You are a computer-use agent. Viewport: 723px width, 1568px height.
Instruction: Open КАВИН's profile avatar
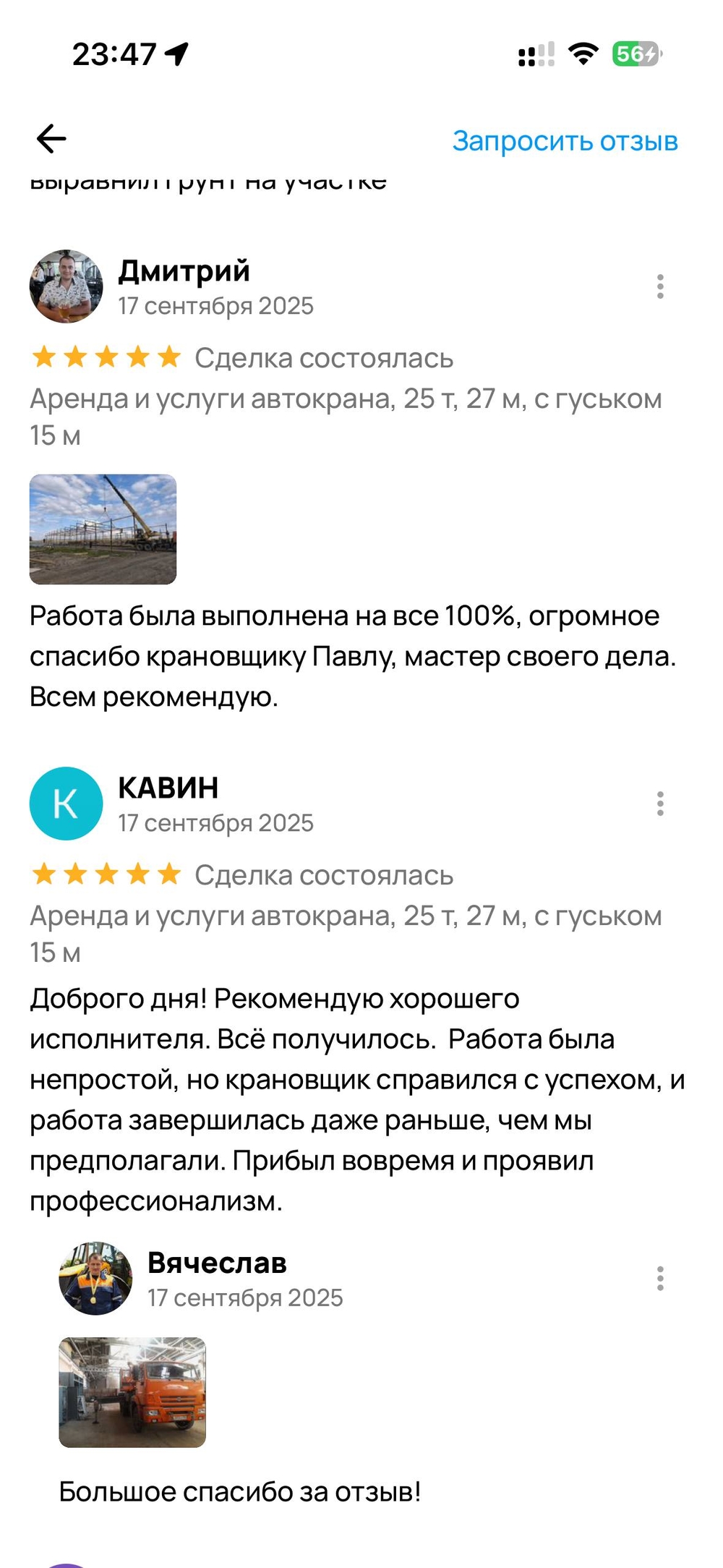click(66, 804)
